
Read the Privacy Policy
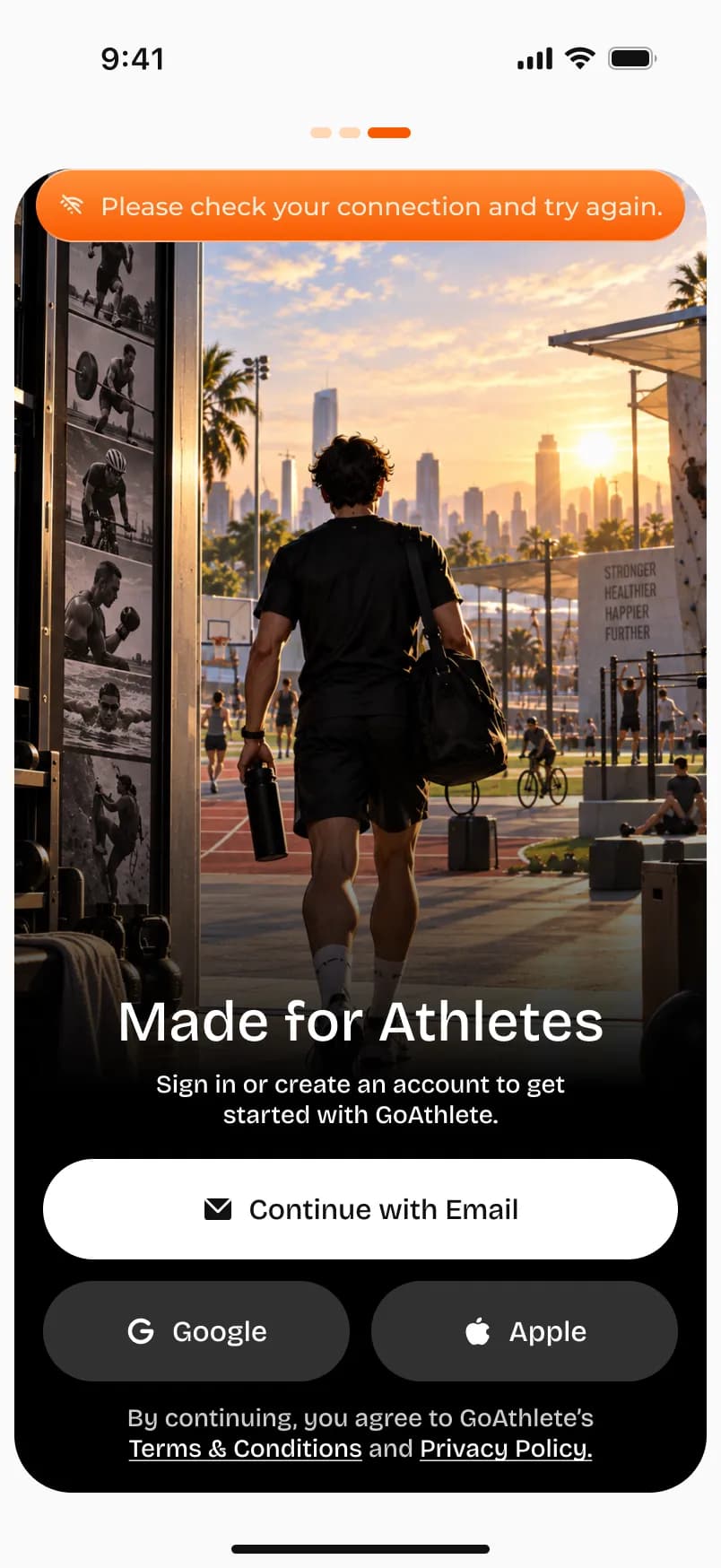[x=506, y=1448]
